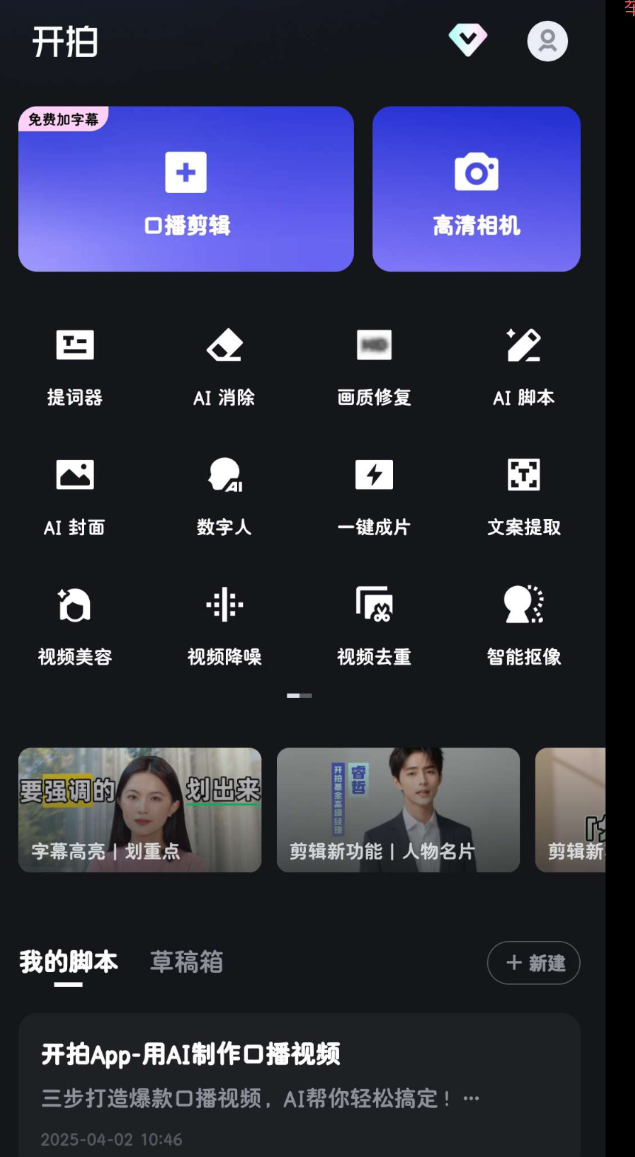Open 画质修复 quality repair

(x=374, y=366)
